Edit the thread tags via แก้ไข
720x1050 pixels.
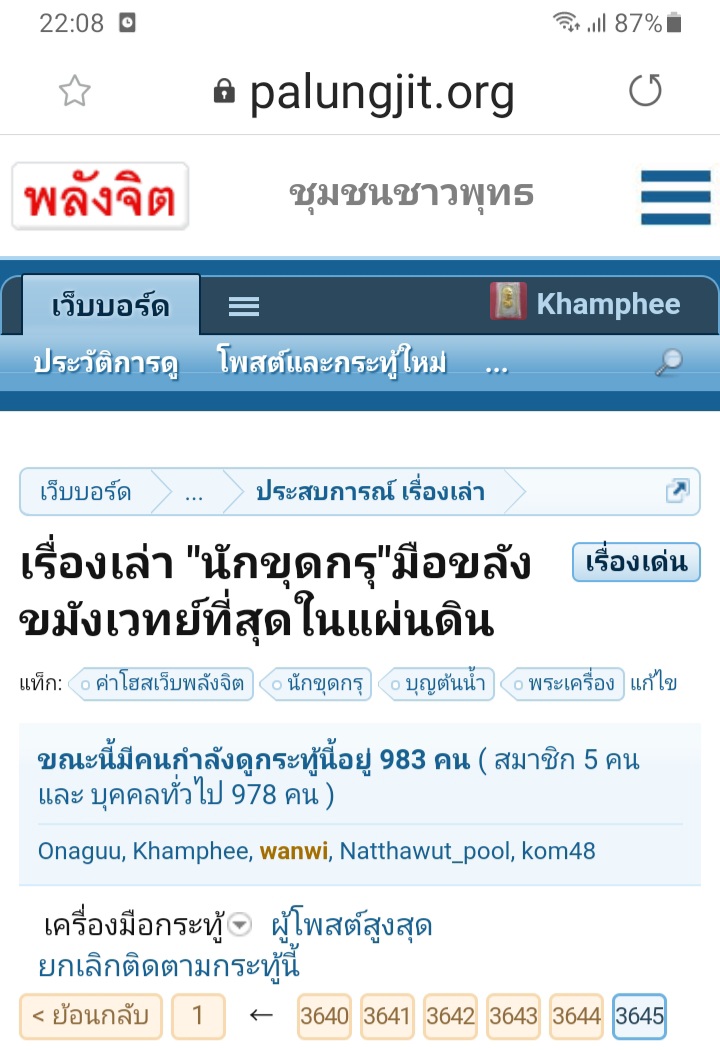point(654,684)
